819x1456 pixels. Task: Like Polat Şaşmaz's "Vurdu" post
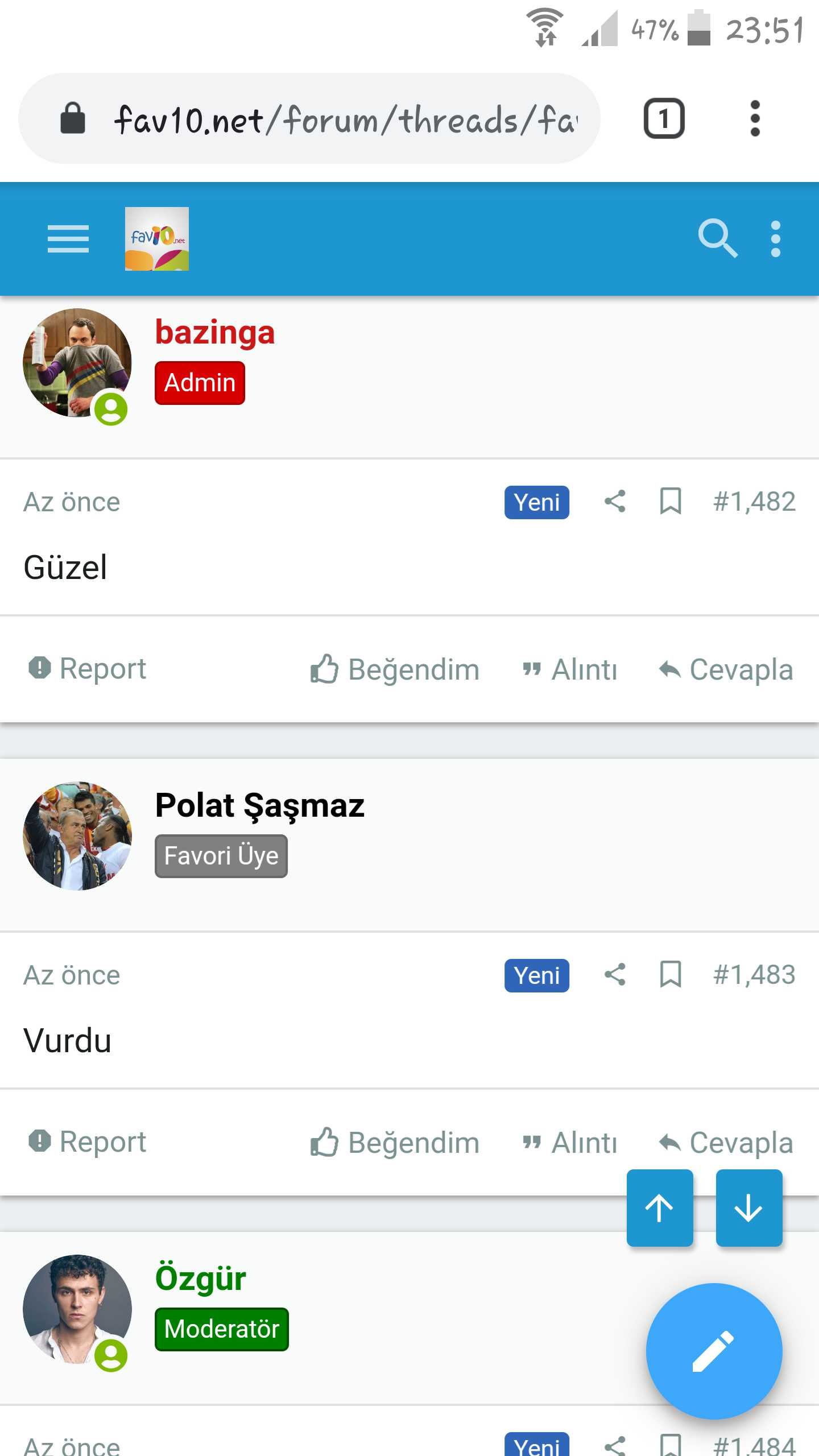pos(395,1142)
